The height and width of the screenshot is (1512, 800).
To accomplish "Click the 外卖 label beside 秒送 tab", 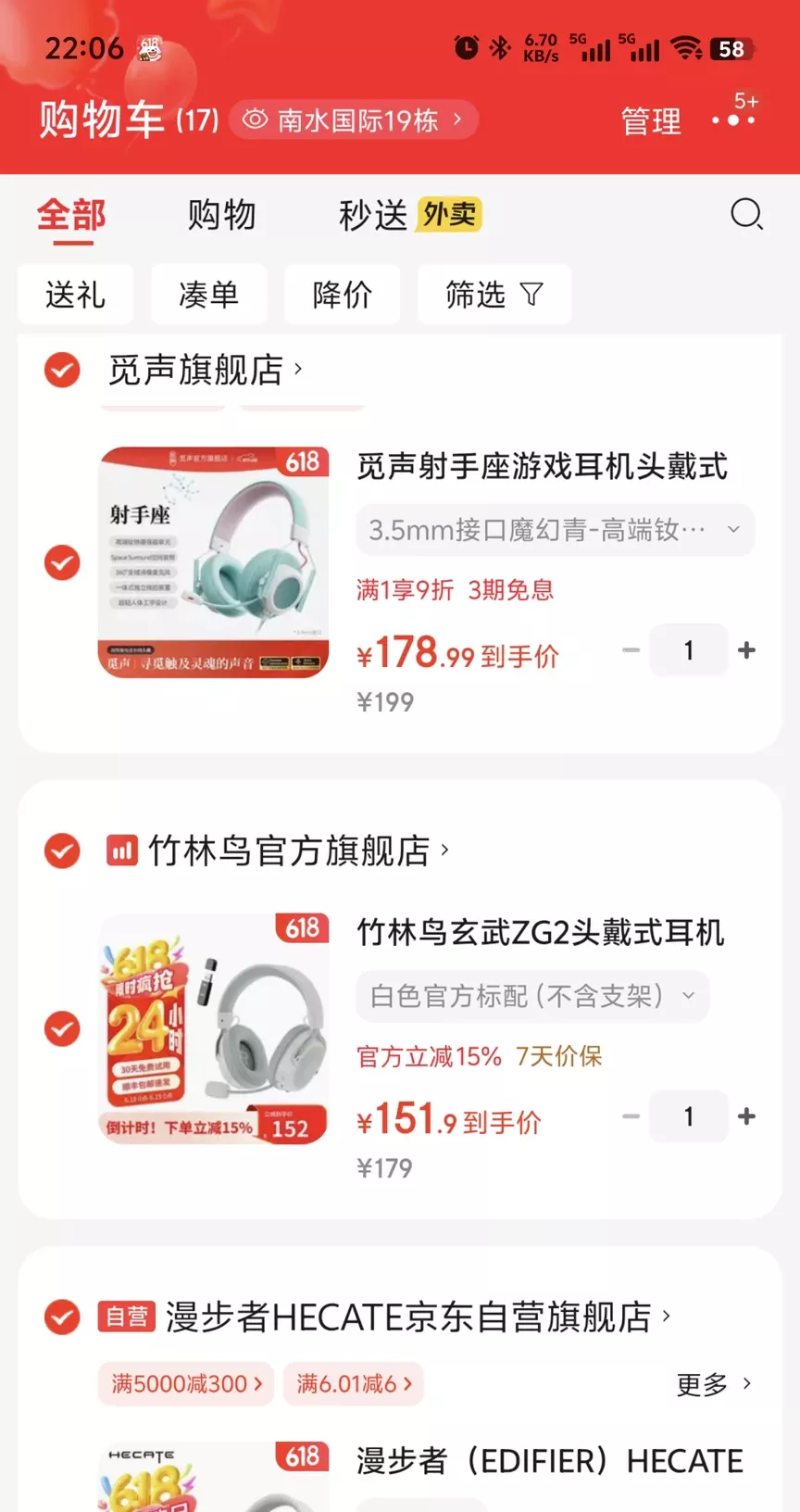I will click(x=449, y=213).
